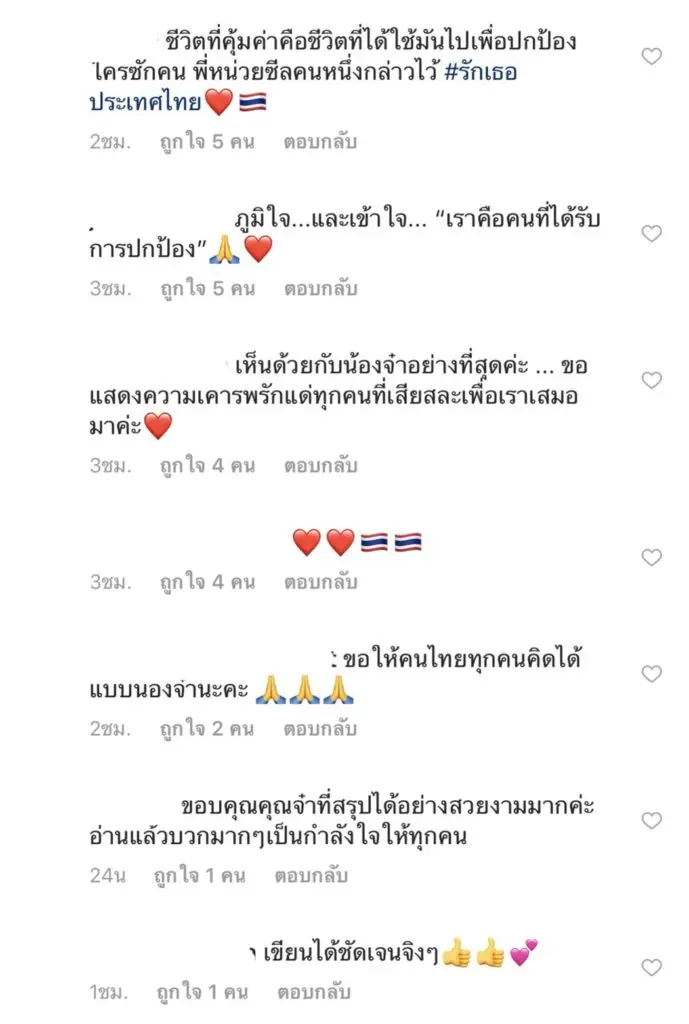Tap ตอบกลับ under the เห็นด้วยกับน้องจ๋า comment
This screenshot has height=1024, width=689.
320,466
